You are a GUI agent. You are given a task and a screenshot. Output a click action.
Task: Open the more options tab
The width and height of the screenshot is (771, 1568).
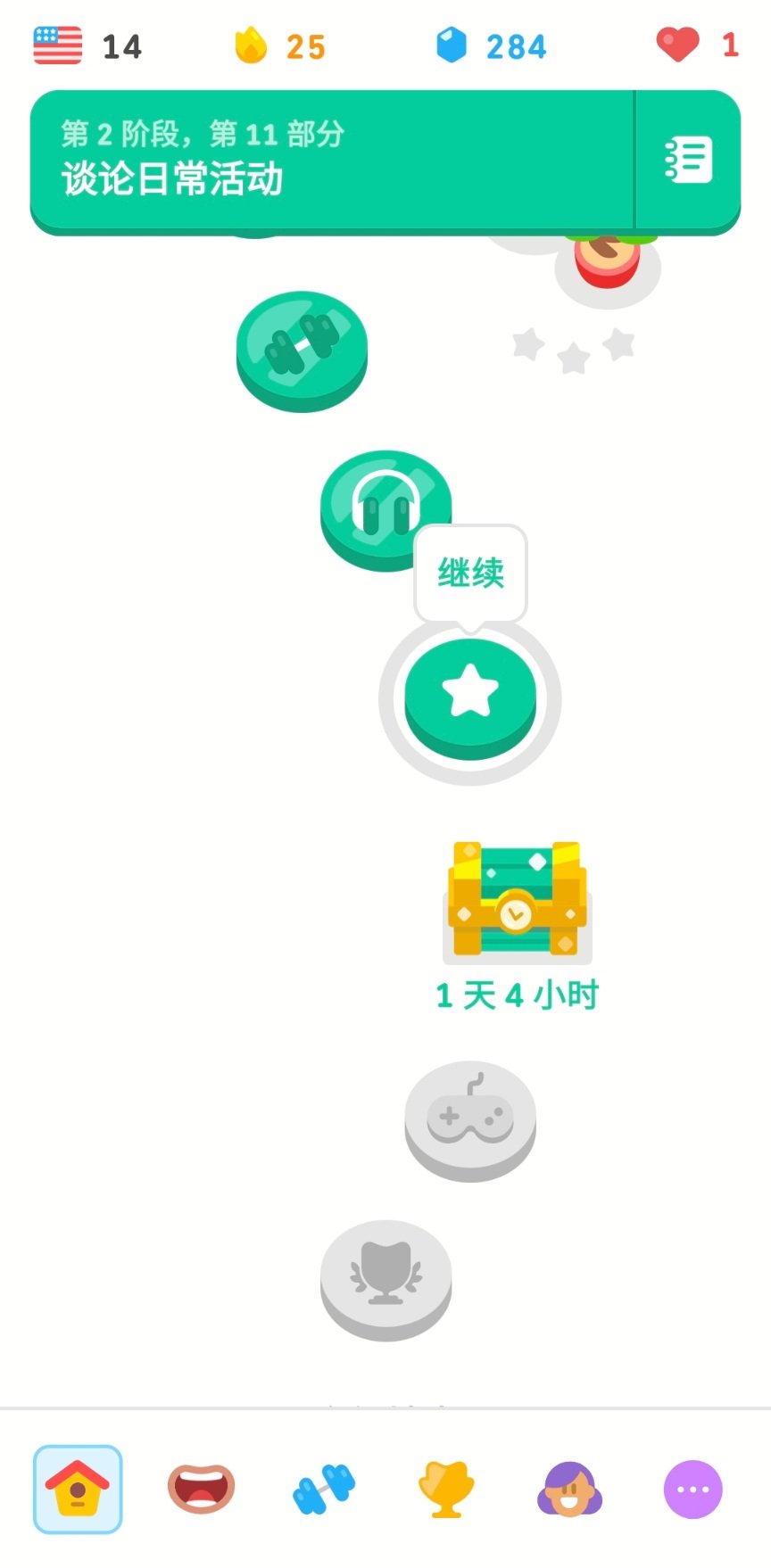pyautogui.click(x=692, y=1489)
